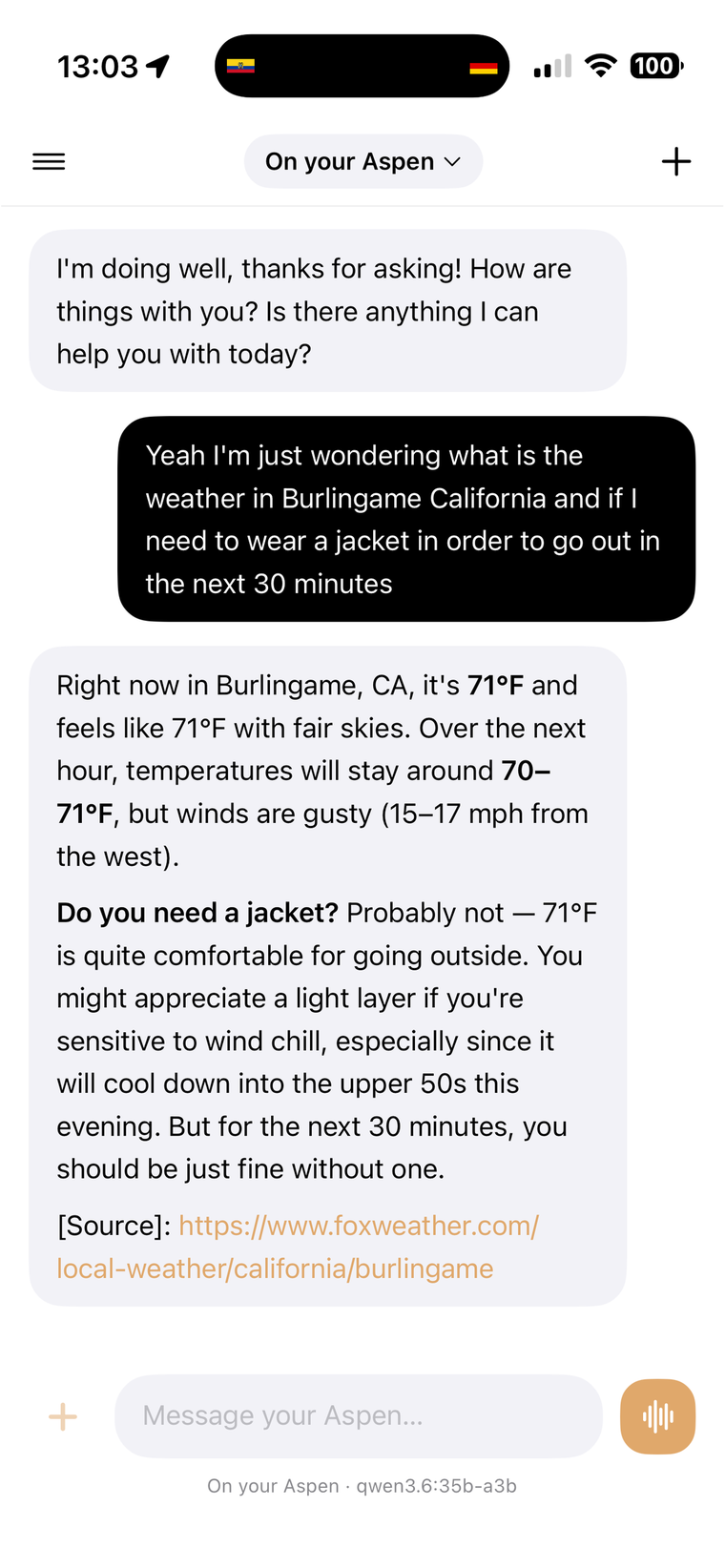
Task: Open the hamburger menu drawer
Action: tap(49, 161)
